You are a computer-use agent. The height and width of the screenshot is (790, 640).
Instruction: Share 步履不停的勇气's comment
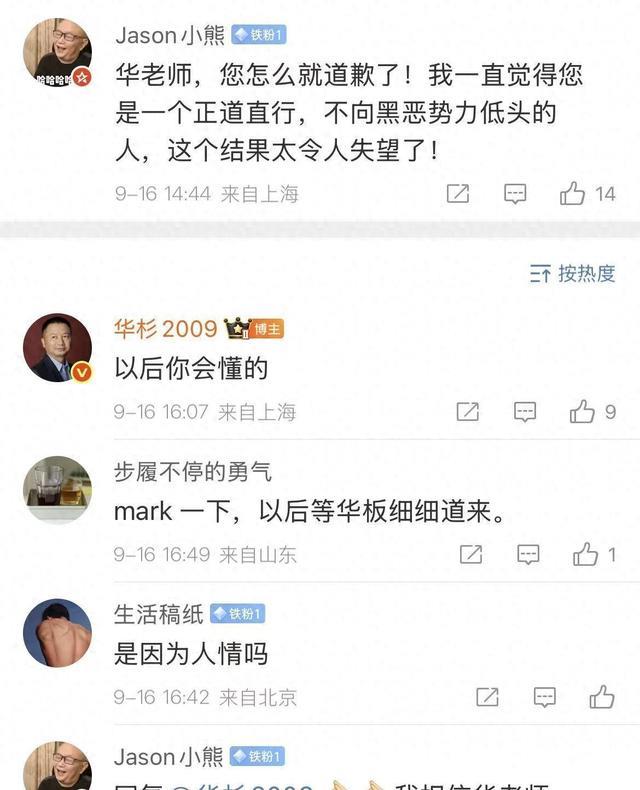[471, 554]
